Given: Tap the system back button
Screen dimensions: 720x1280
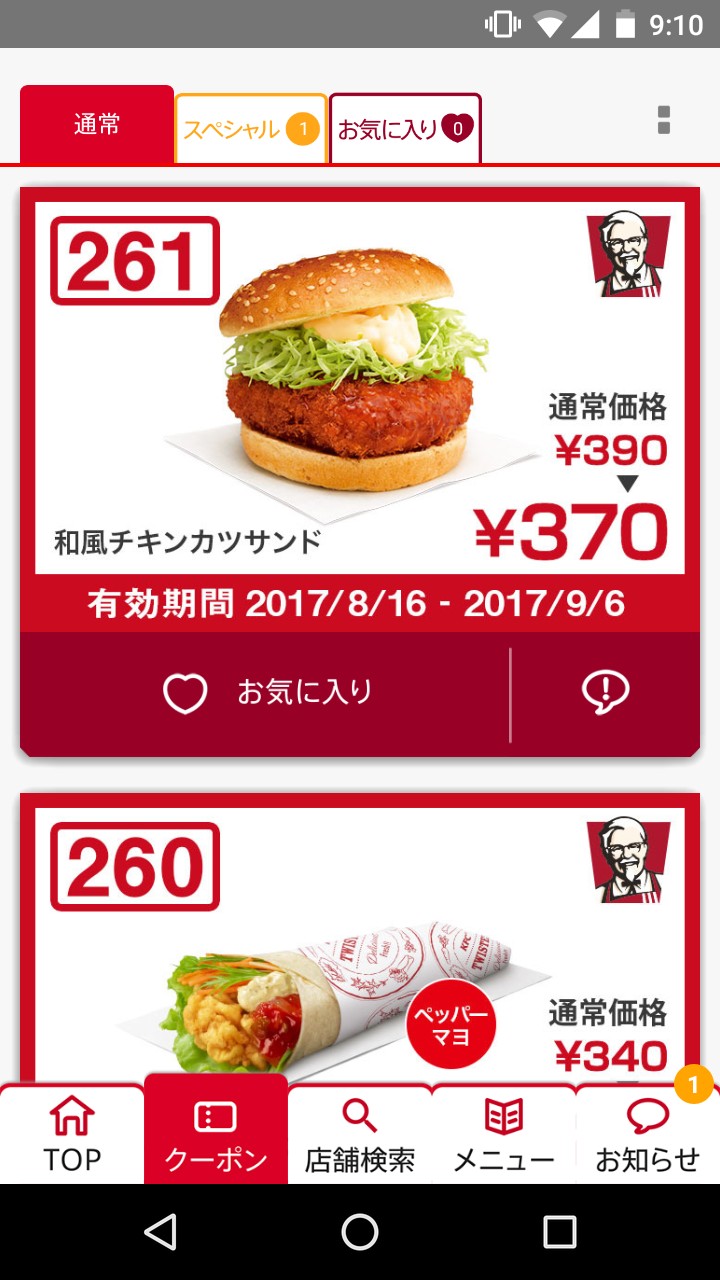Looking at the screenshot, I should pyautogui.click(x=160, y=1232).
